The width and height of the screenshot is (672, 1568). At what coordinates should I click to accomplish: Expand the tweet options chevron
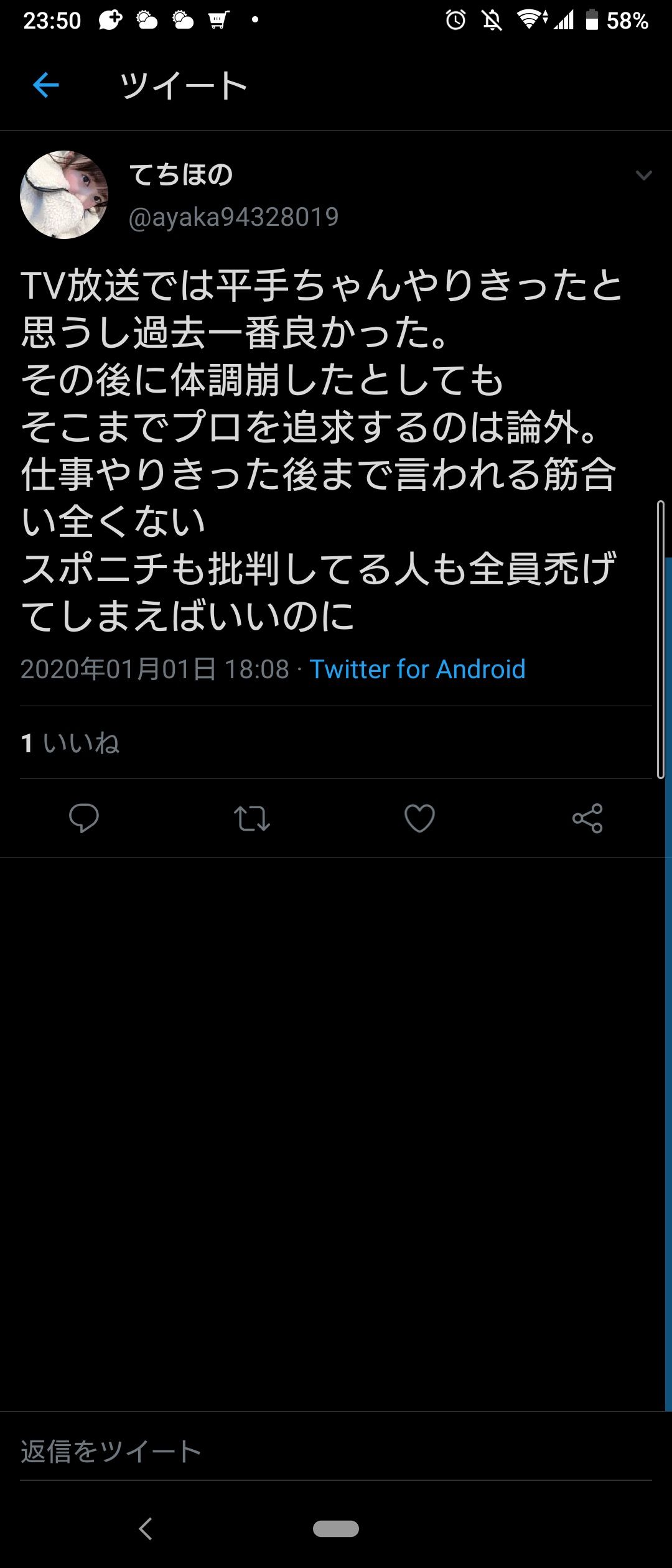coord(644,175)
